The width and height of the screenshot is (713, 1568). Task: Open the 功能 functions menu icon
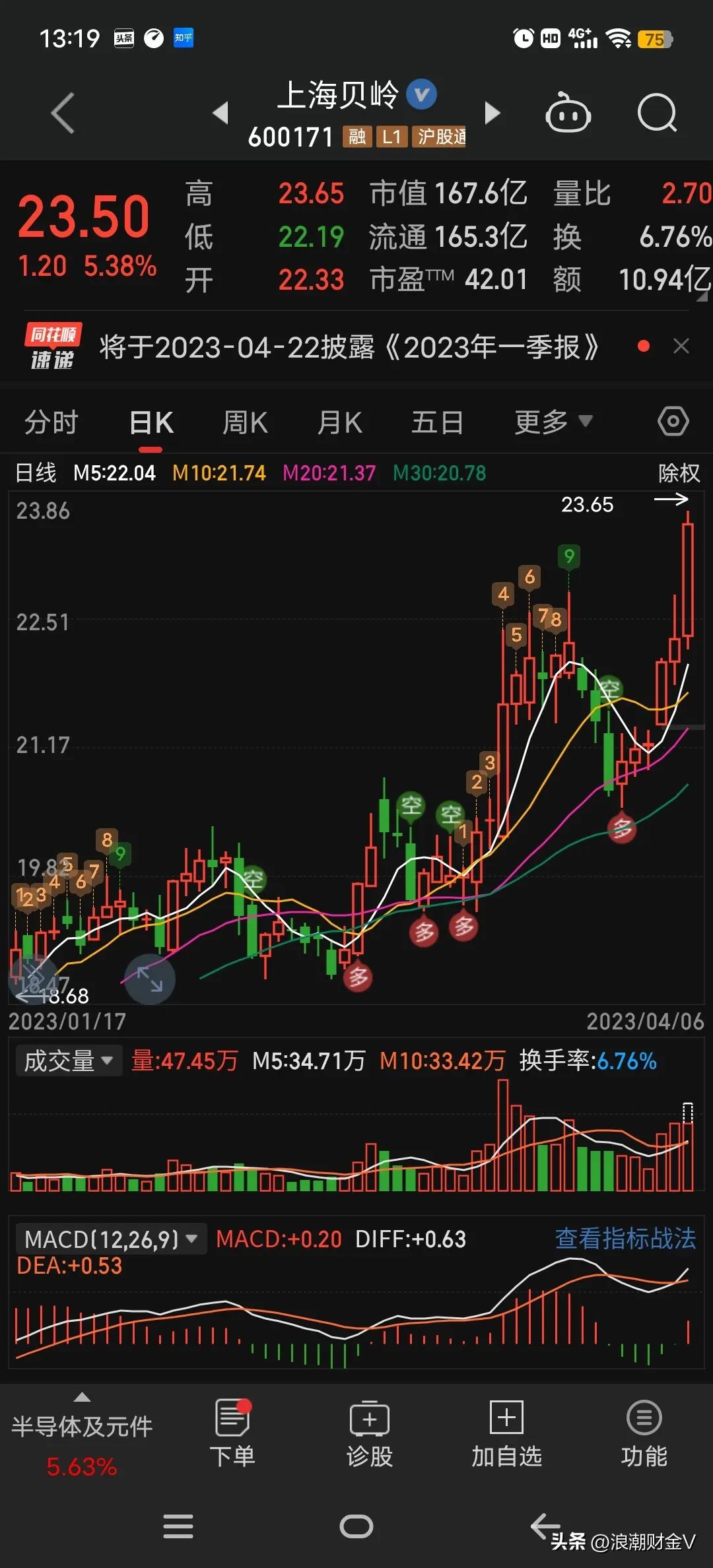[644, 1432]
